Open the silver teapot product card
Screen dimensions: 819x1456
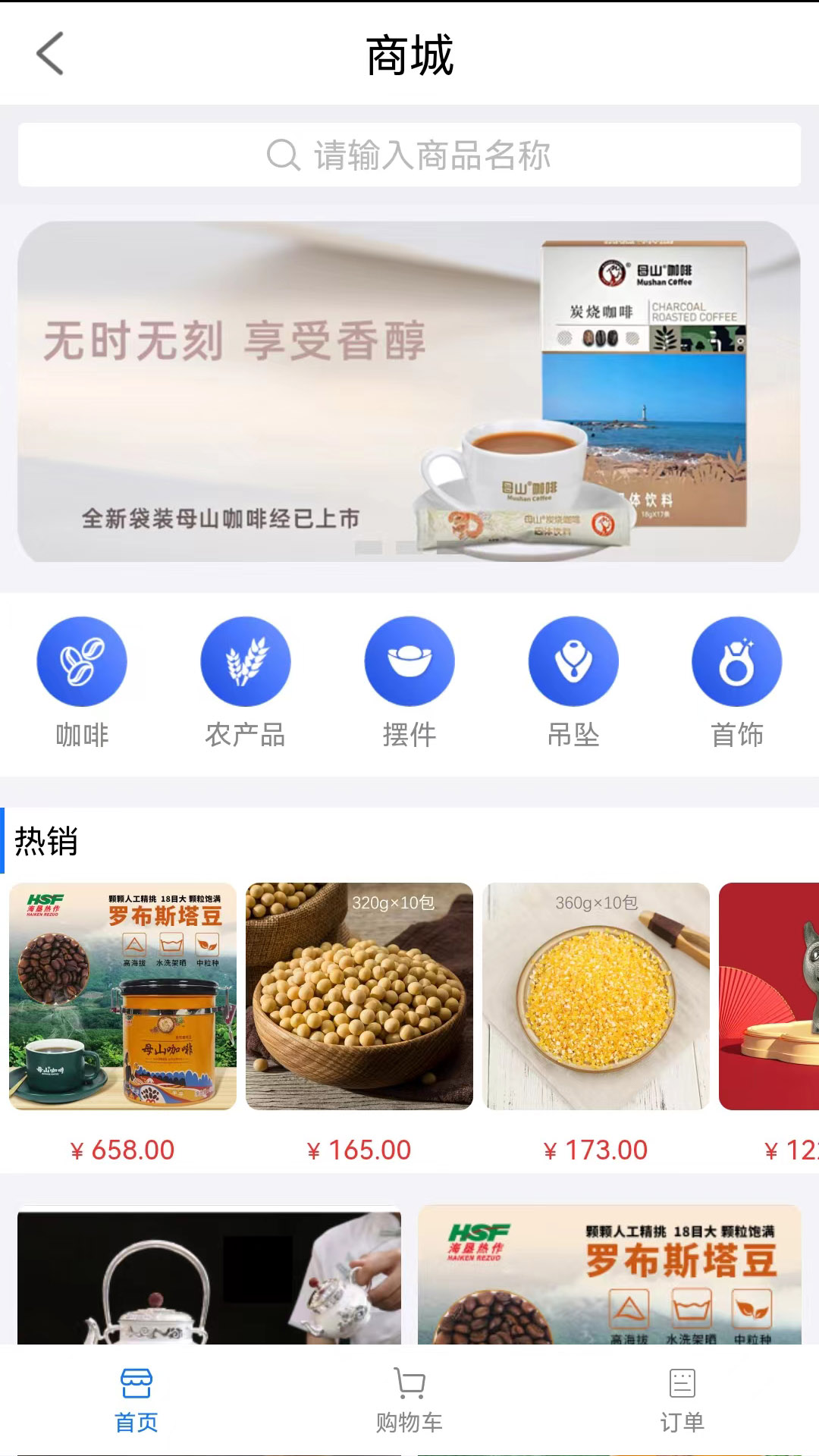[x=209, y=1277]
